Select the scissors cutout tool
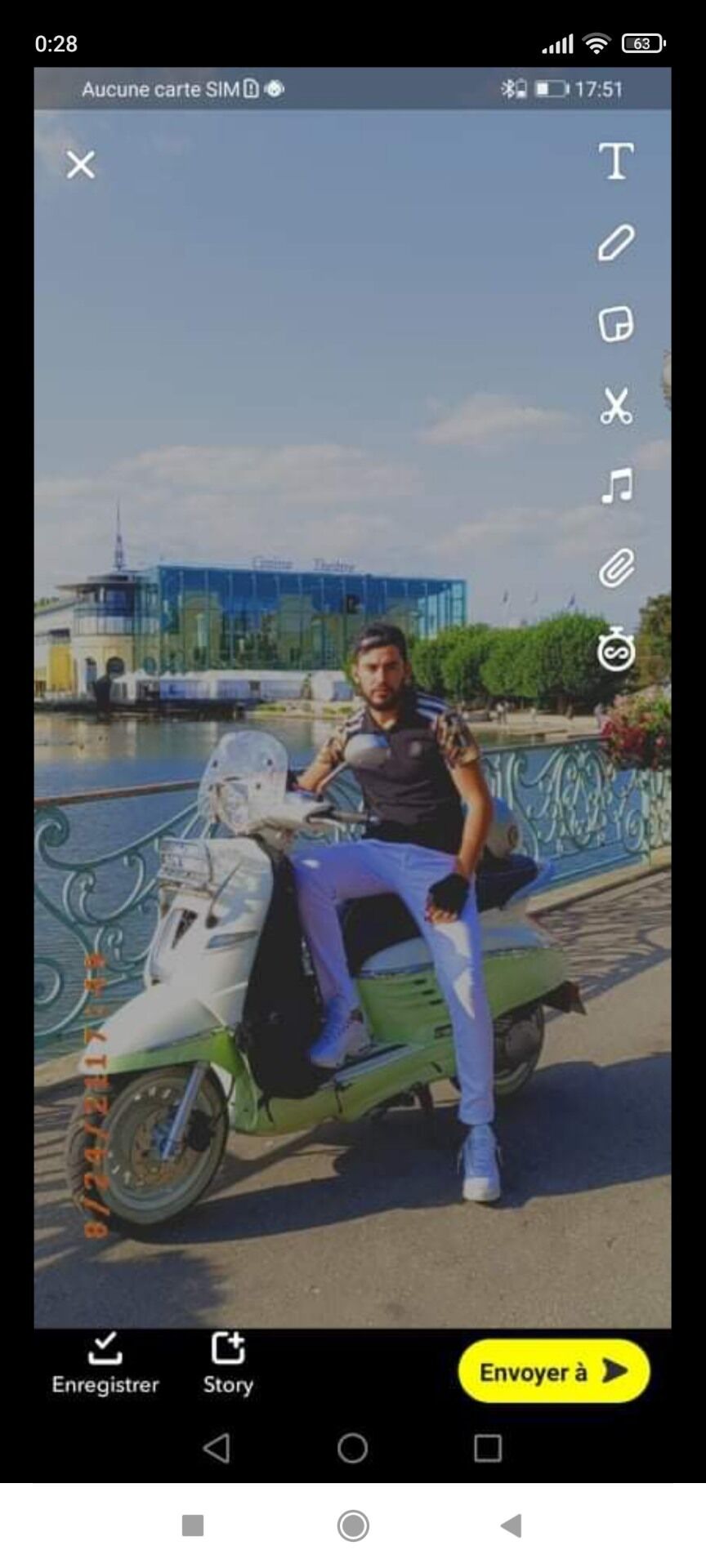 (x=616, y=406)
